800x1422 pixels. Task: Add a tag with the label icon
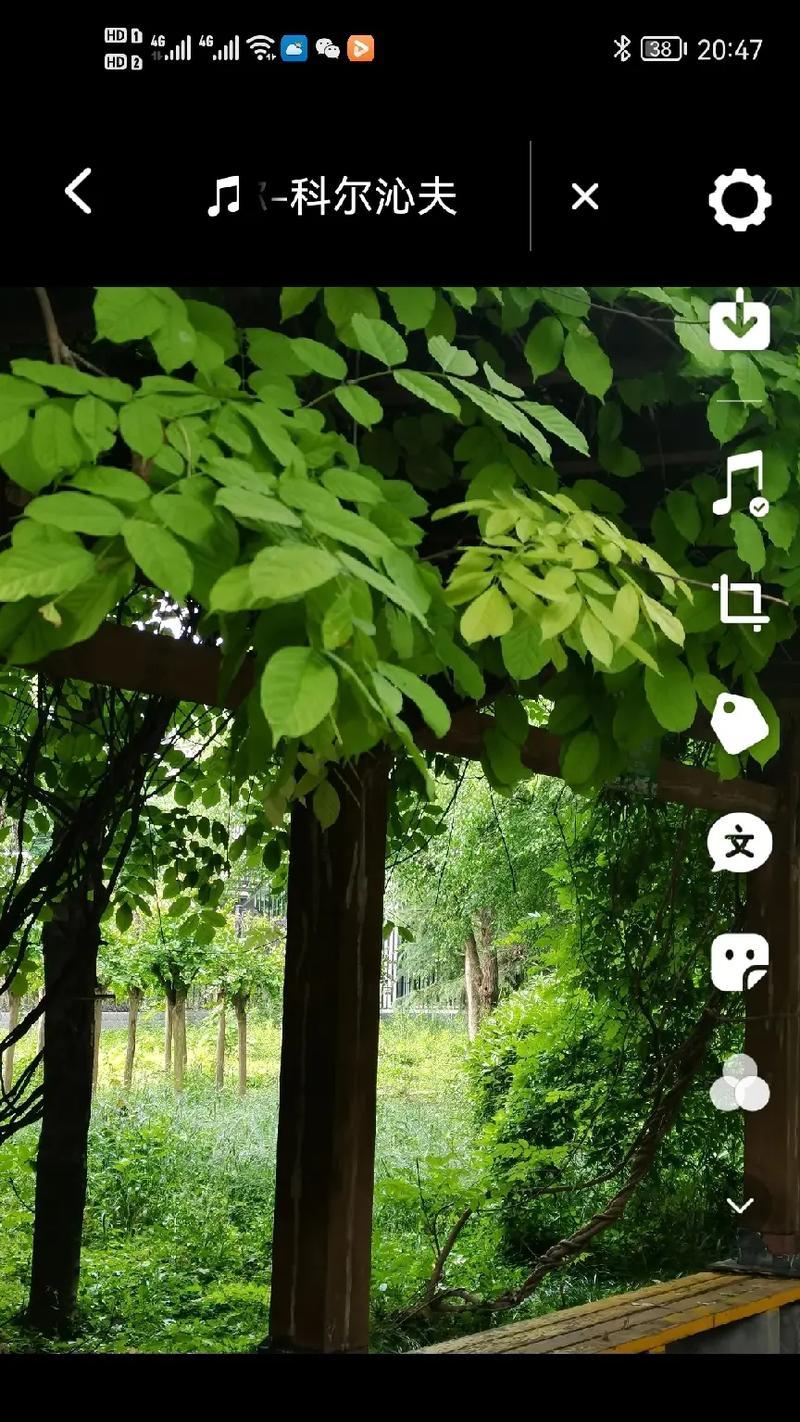click(x=739, y=723)
